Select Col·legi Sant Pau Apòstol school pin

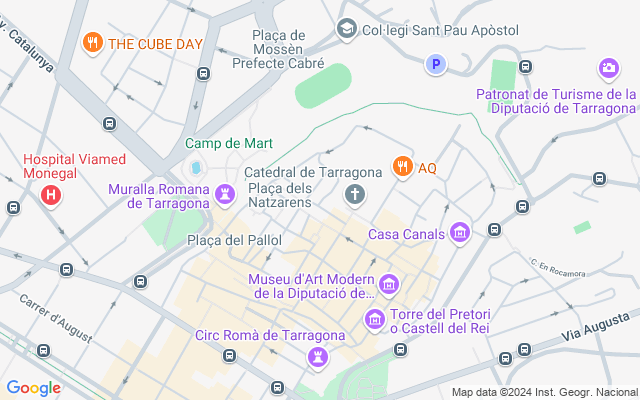(347, 30)
